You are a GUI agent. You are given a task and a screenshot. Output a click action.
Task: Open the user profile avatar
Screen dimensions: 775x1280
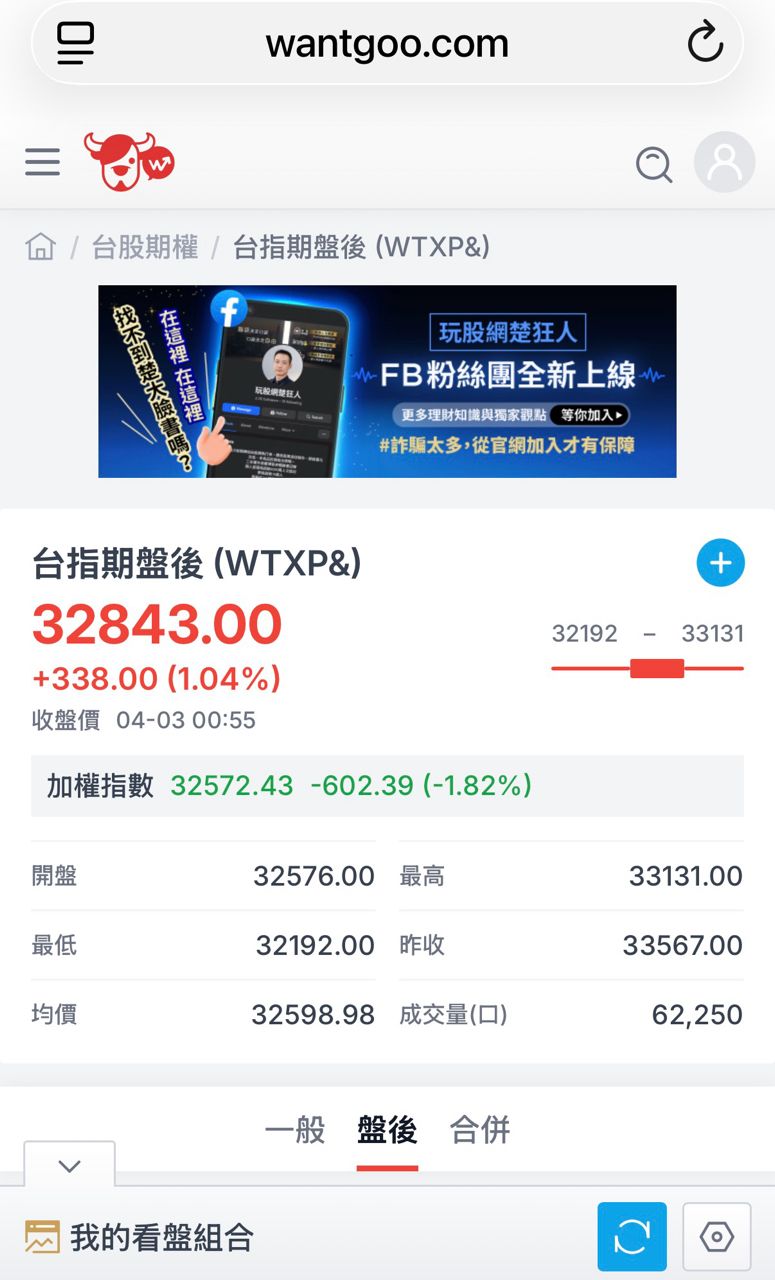[x=724, y=162]
